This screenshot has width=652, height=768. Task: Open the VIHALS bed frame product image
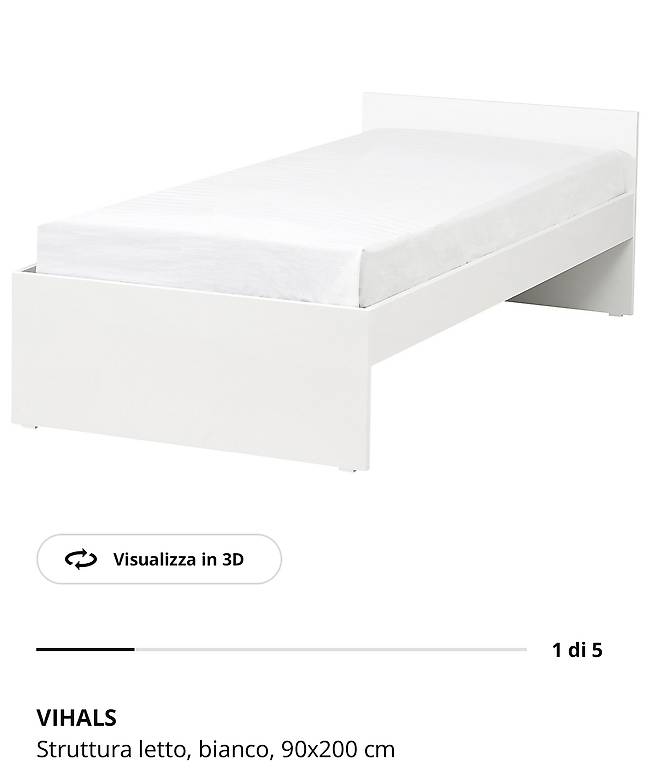(x=325, y=282)
